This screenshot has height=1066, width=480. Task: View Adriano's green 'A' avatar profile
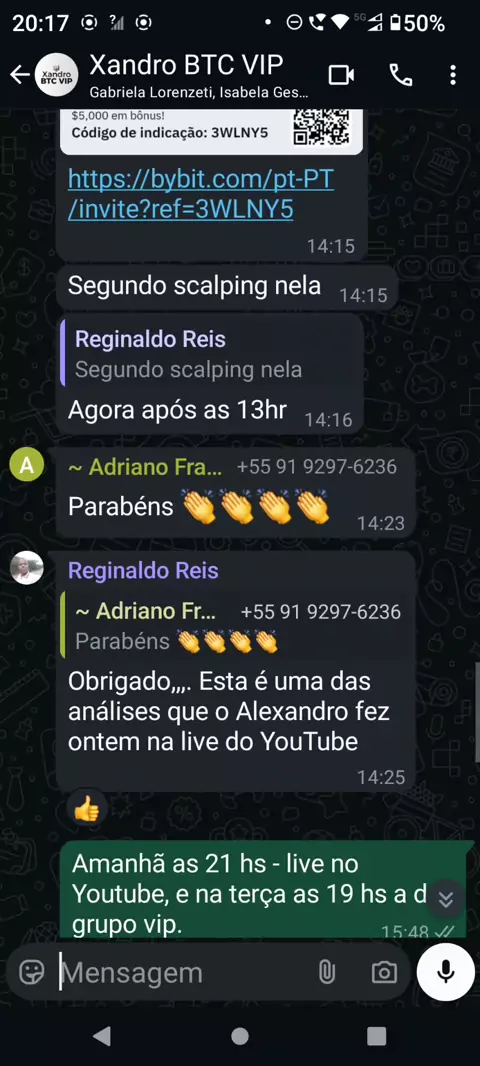27,465
